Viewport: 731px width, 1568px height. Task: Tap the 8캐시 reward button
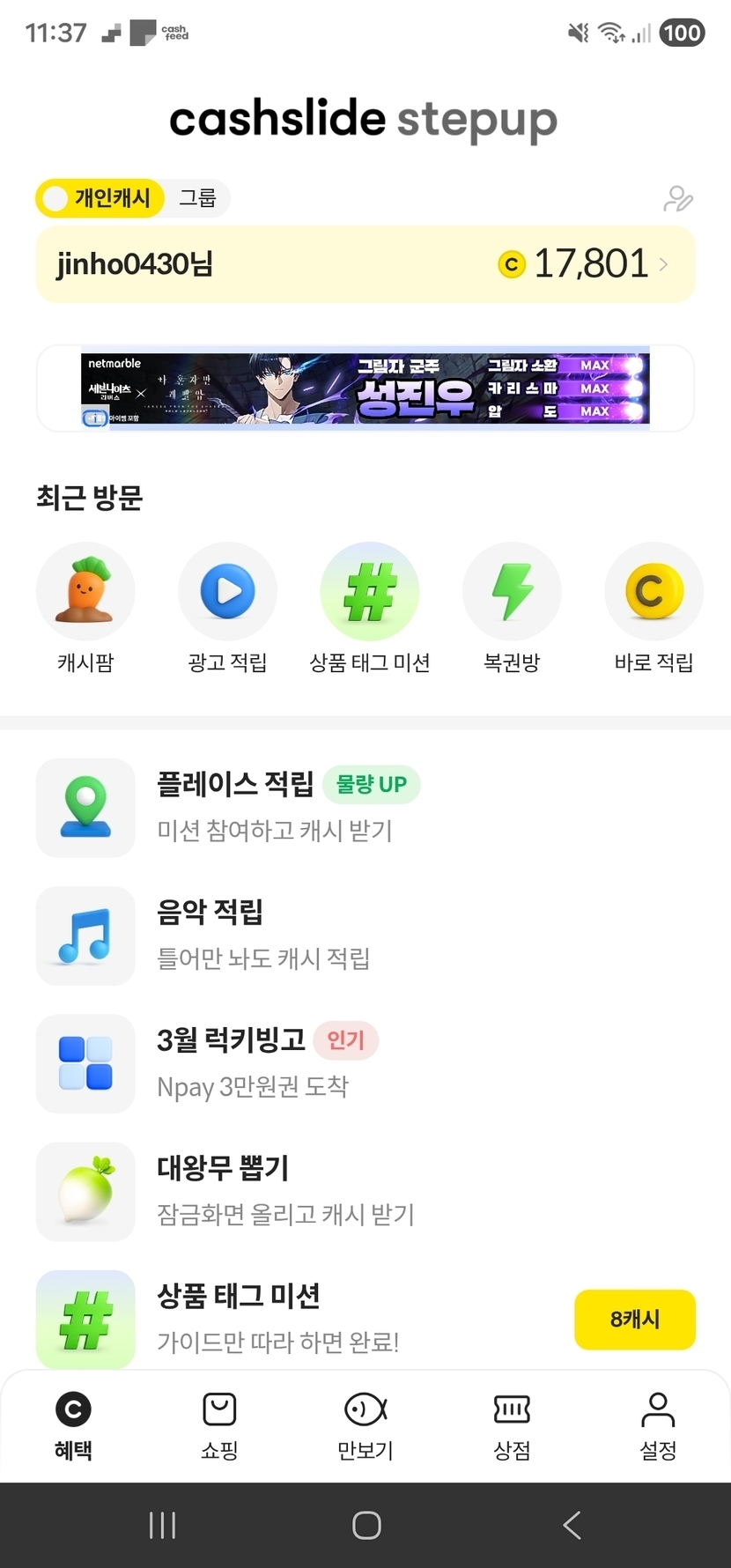[634, 1319]
